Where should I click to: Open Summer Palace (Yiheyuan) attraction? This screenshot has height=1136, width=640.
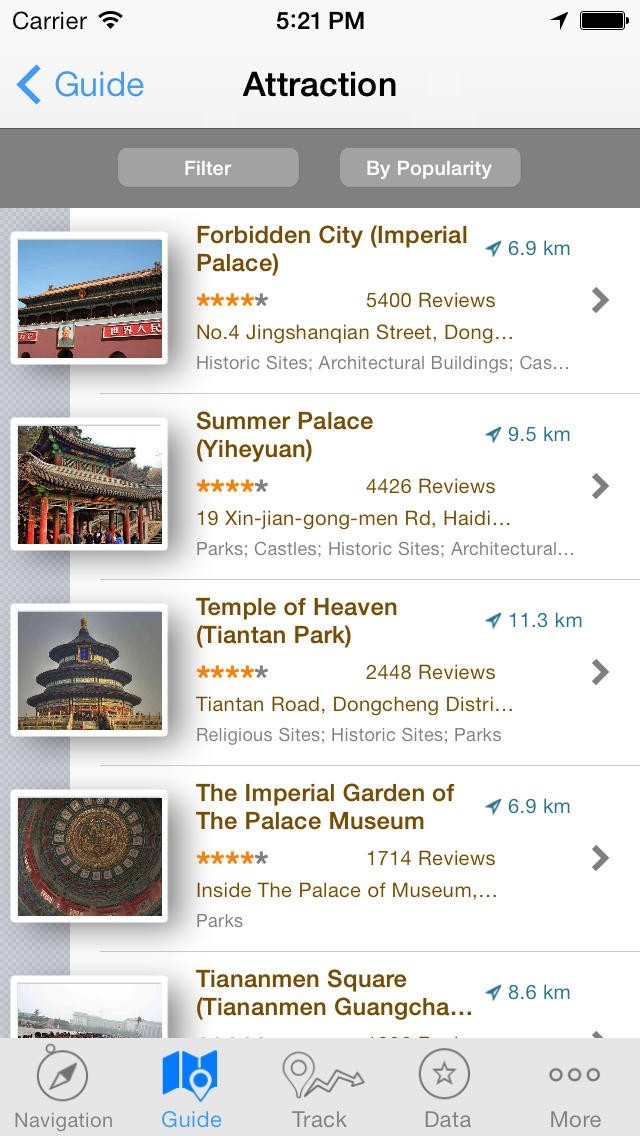click(380, 486)
